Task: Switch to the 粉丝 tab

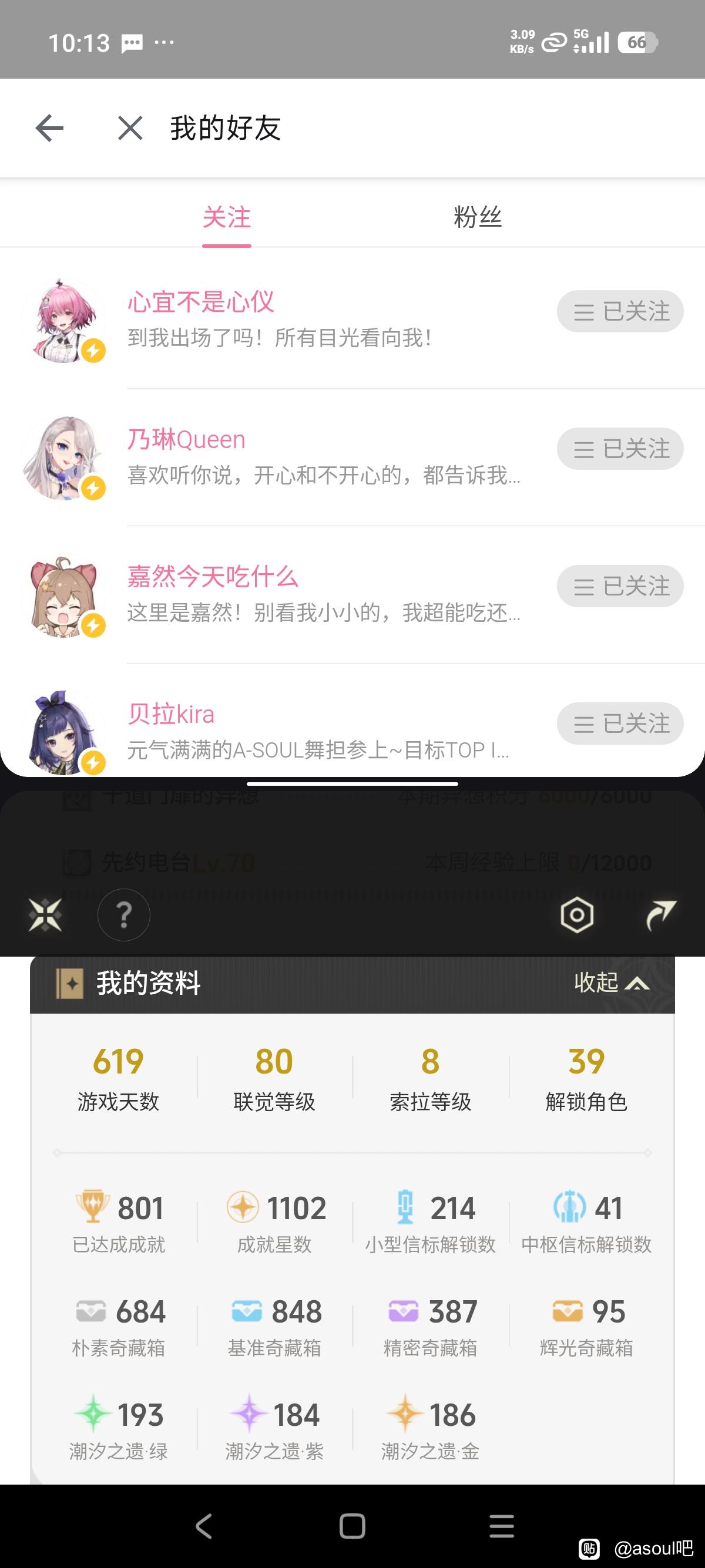Action: click(x=477, y=217)
